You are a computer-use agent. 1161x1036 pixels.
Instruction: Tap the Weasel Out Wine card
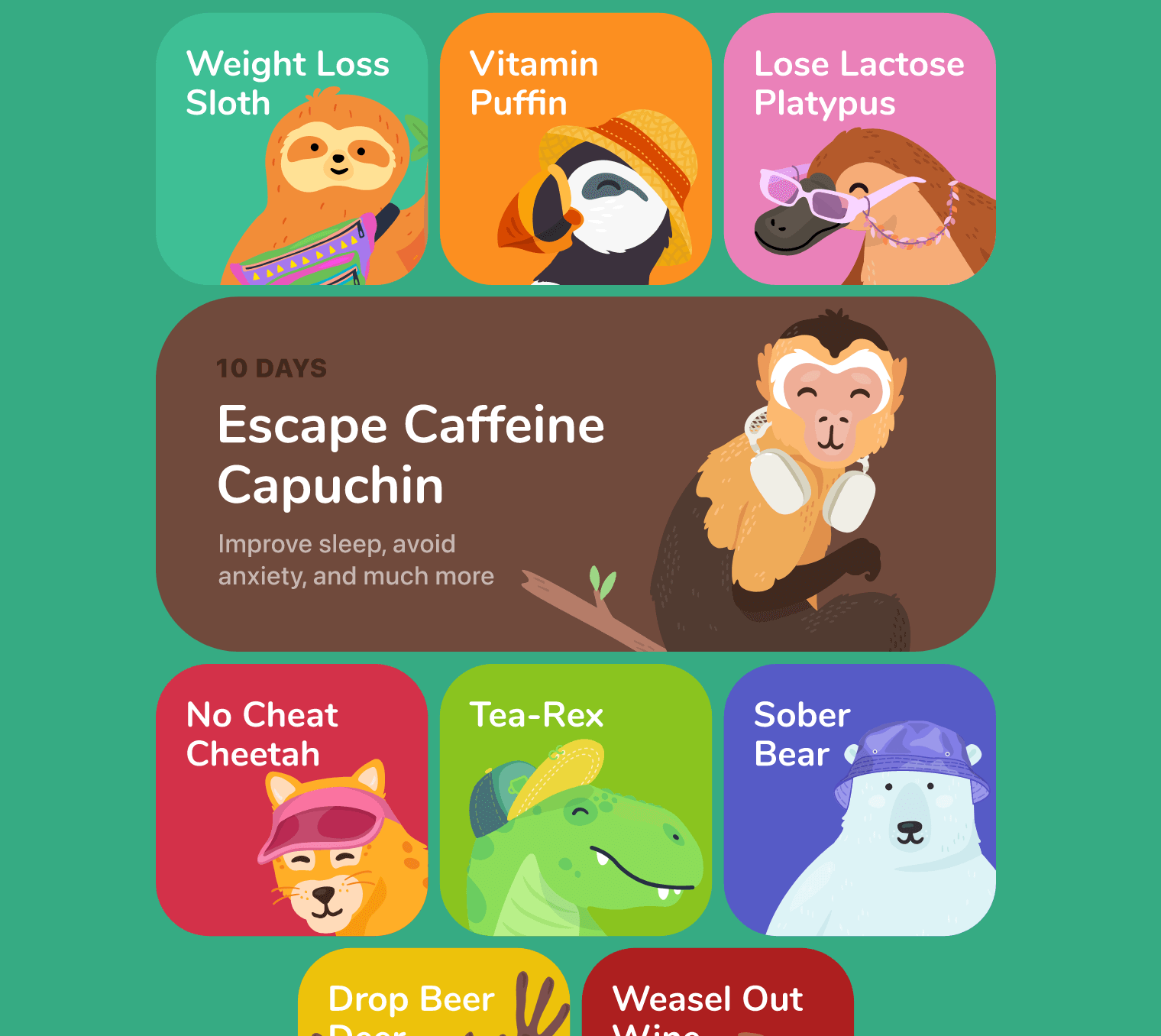coord(717,997)
